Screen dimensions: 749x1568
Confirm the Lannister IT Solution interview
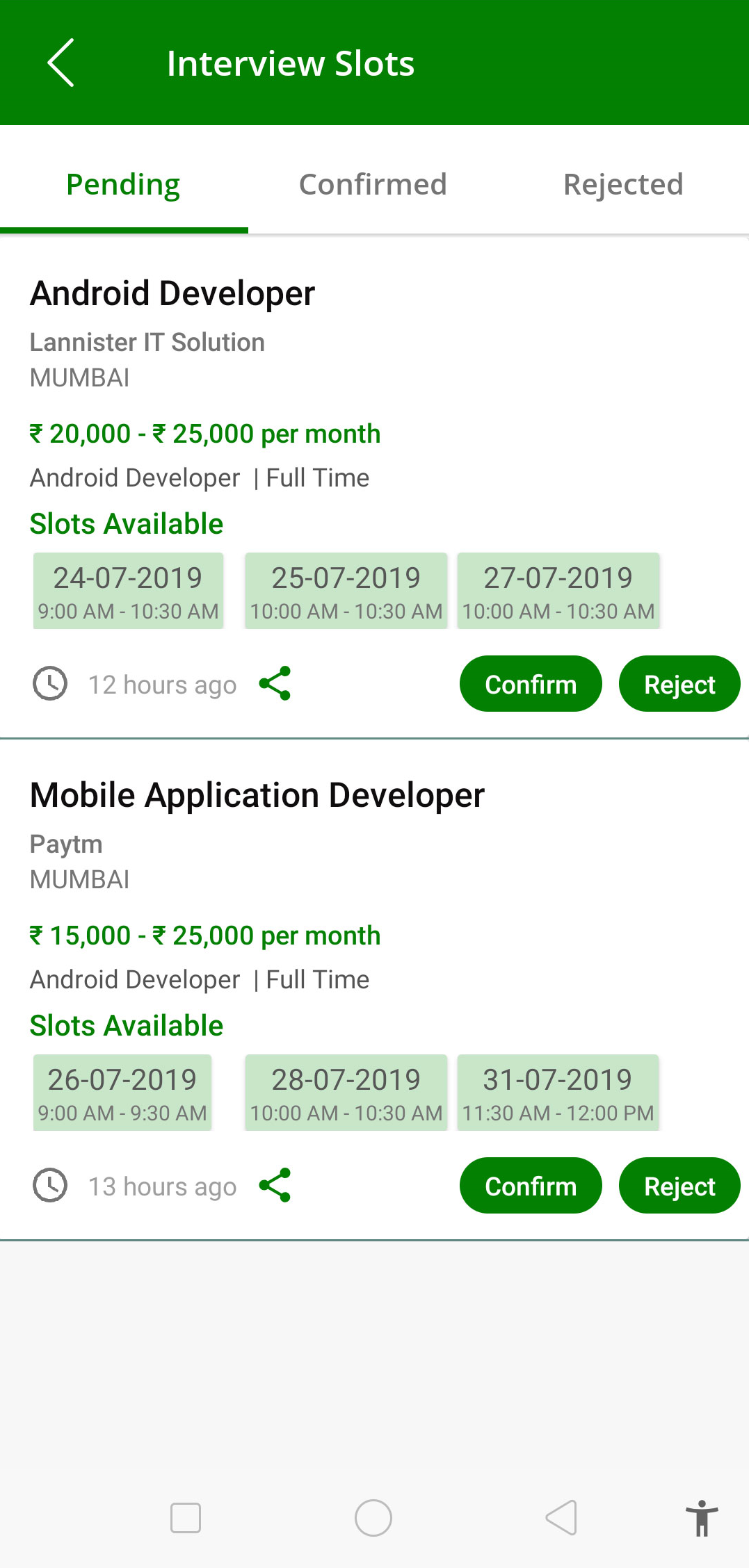531,684
